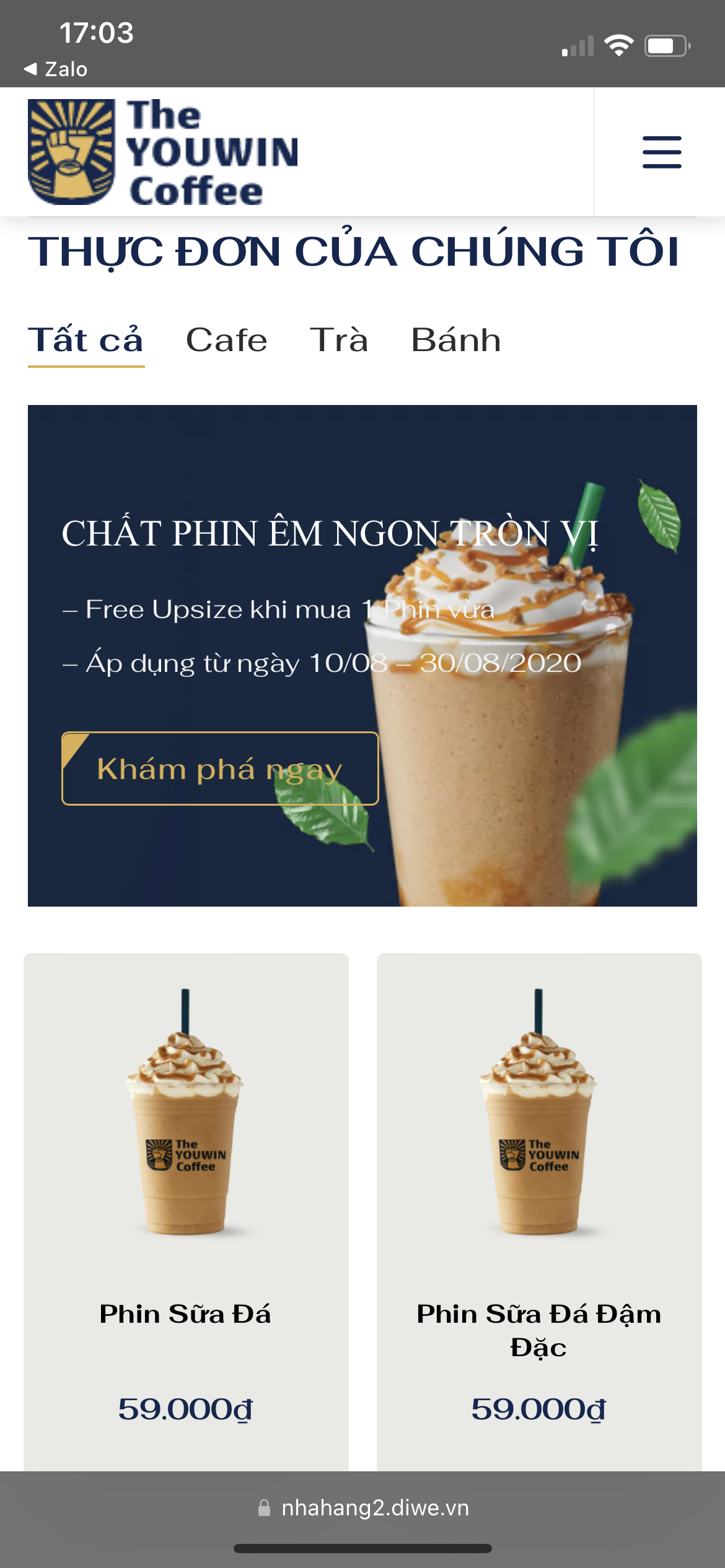Switch to the Trà tab
Screen dimensions: 725x1568
tap(339, 340)
